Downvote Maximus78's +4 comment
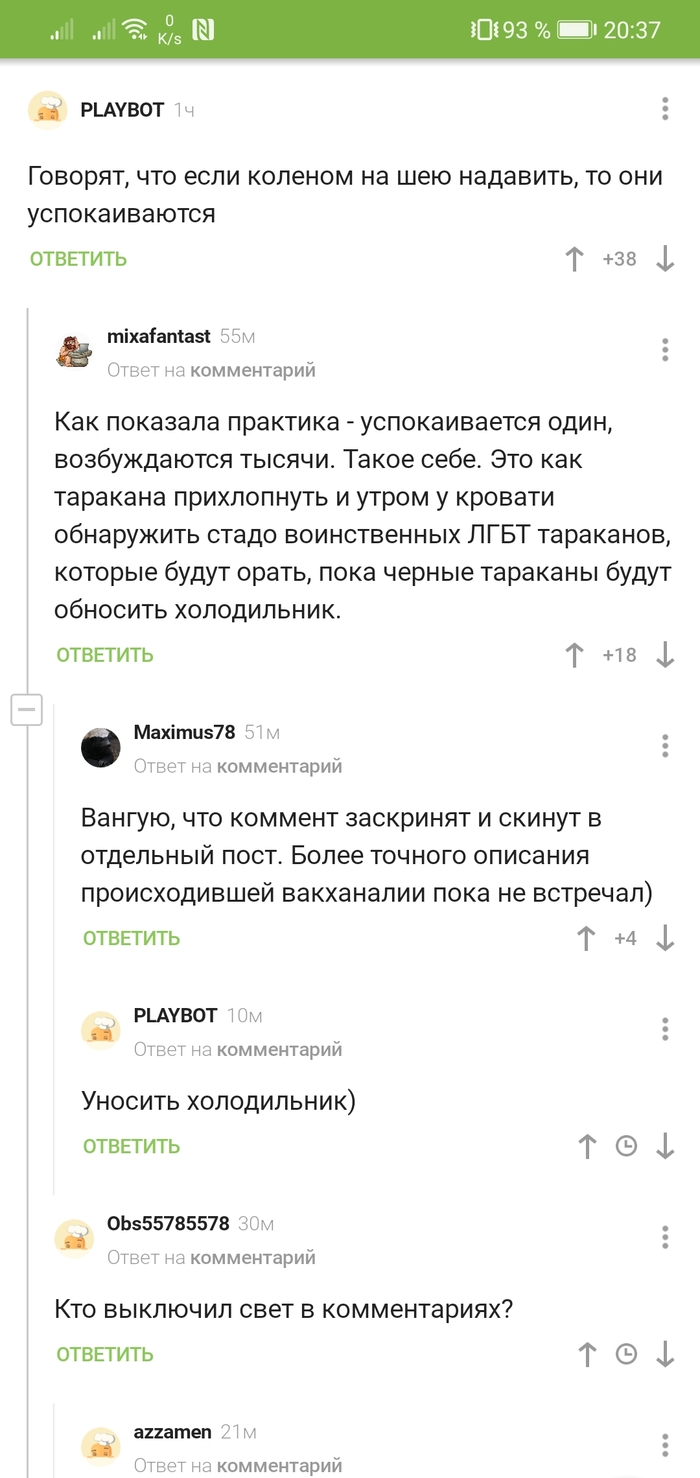The width and height of the screenshot is (700, 1478). 665,938
